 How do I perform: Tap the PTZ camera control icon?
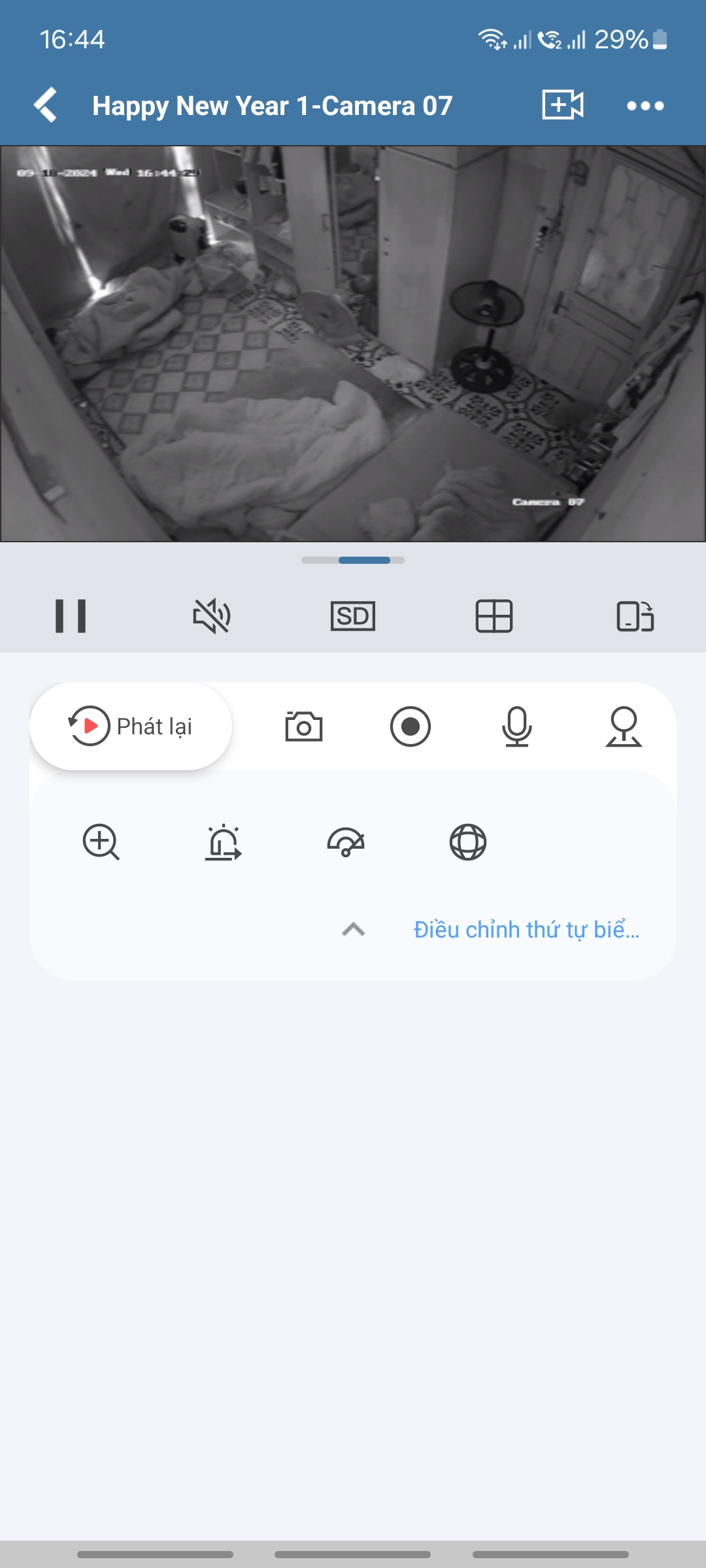[x=624, y=727]
